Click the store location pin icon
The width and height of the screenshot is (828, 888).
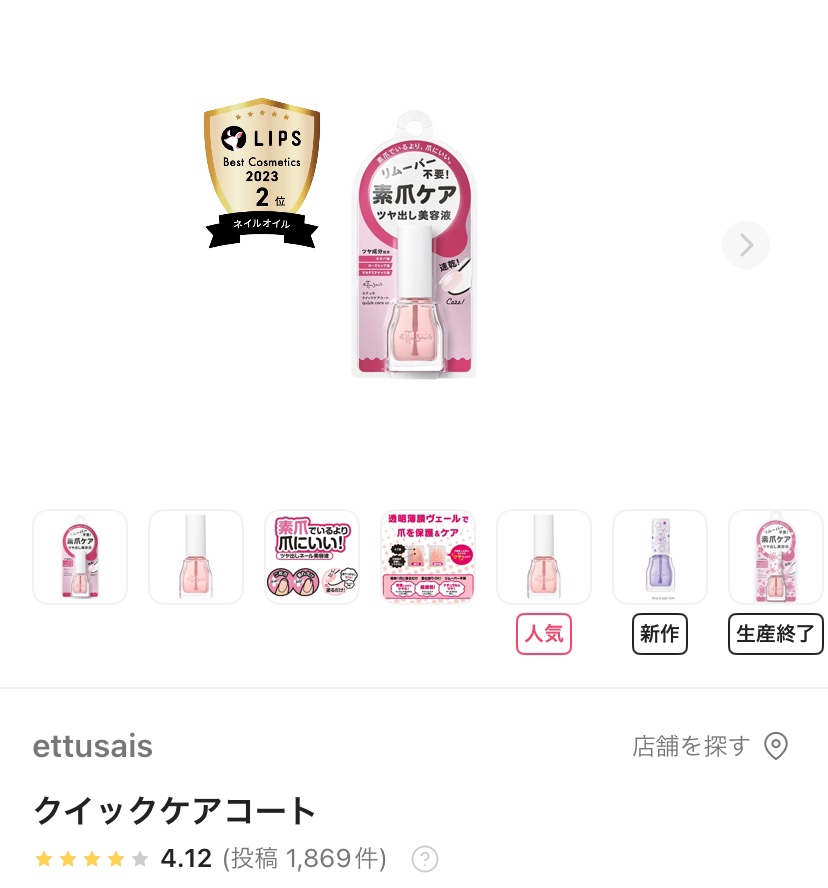coord(776,746)
